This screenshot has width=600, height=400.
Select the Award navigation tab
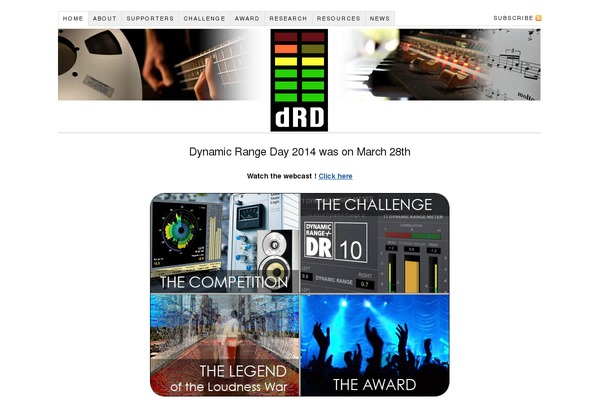point(247,18)
